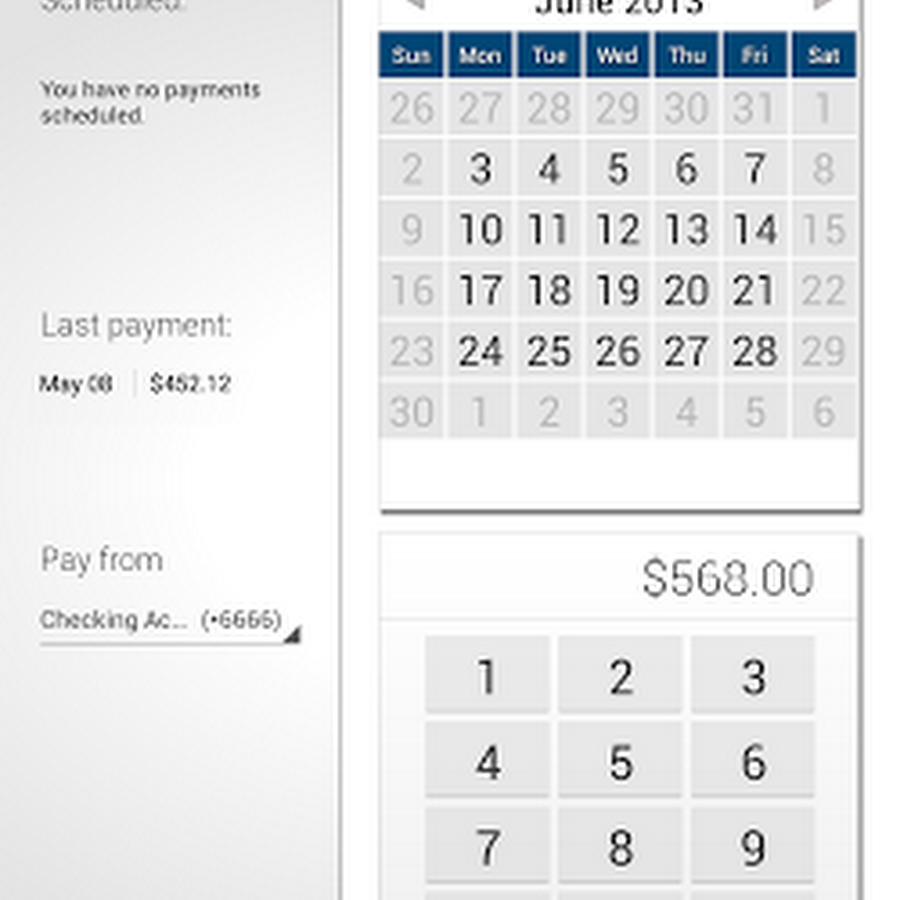
Task: Enter digit 2 on the keypad
Action: 620,677
